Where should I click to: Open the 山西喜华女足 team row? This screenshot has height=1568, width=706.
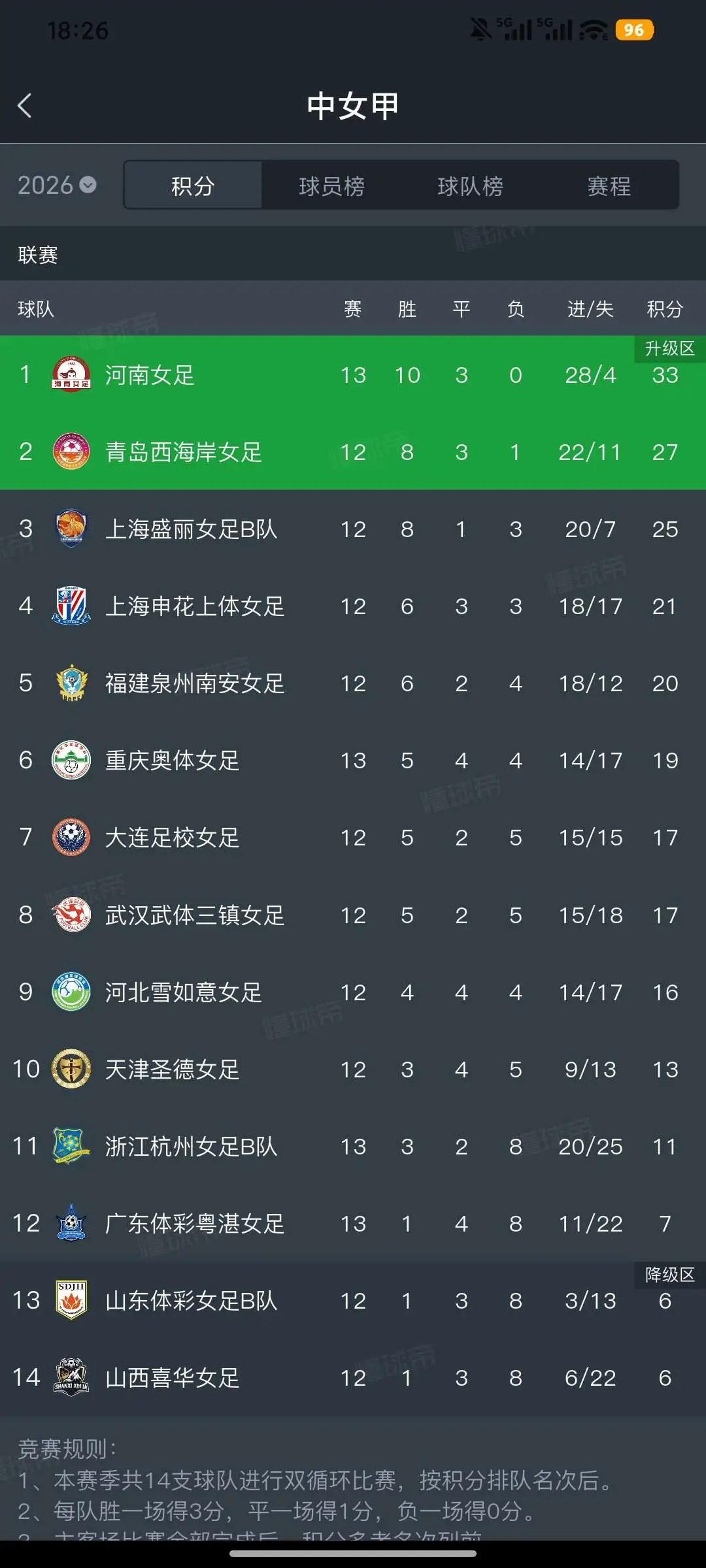click(x=353, y=1377)
